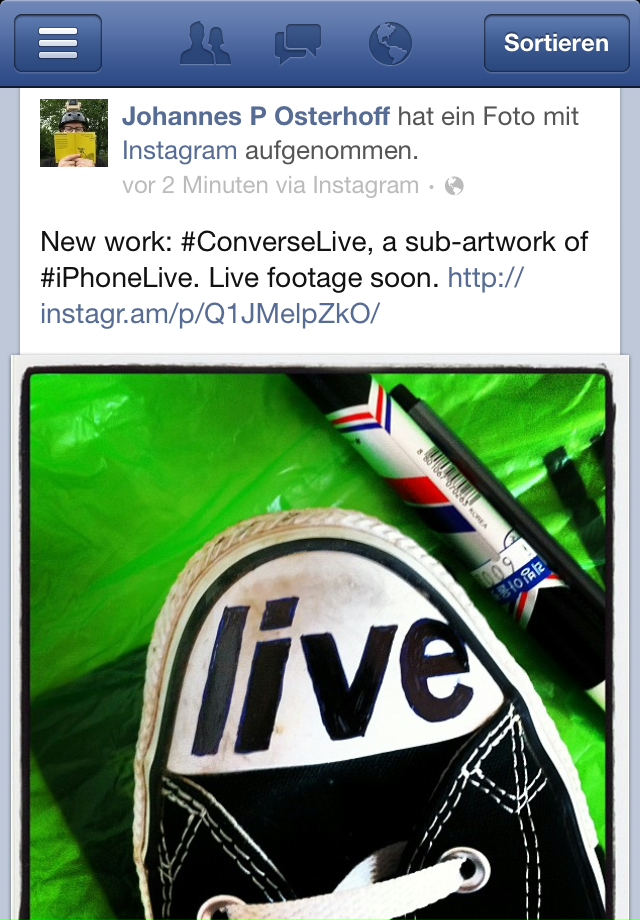Open the instagr.am URL link
Viewport: 640px width, 920px height.
(x=210, y=313)
